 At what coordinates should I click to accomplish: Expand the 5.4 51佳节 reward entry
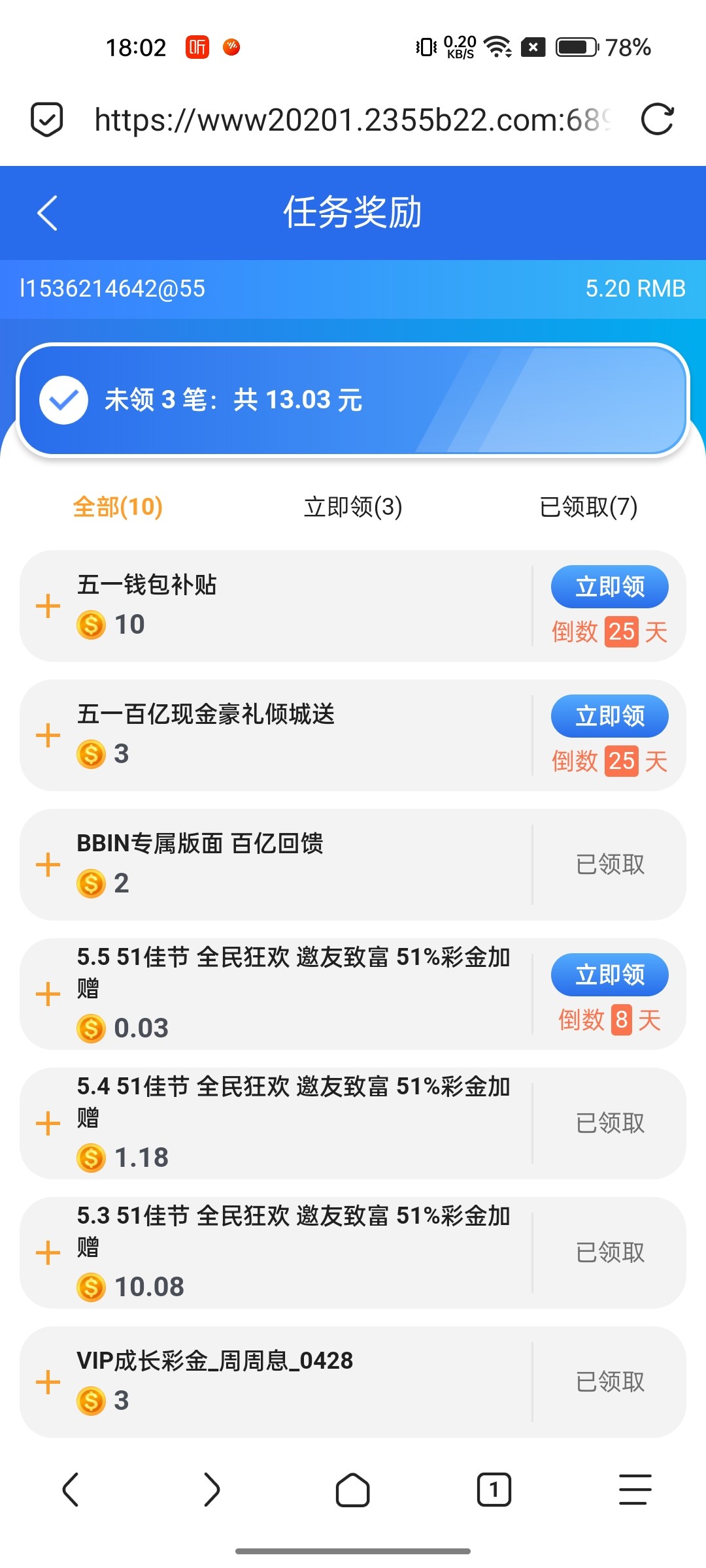pyautogui.click(x=48, y=1123)
